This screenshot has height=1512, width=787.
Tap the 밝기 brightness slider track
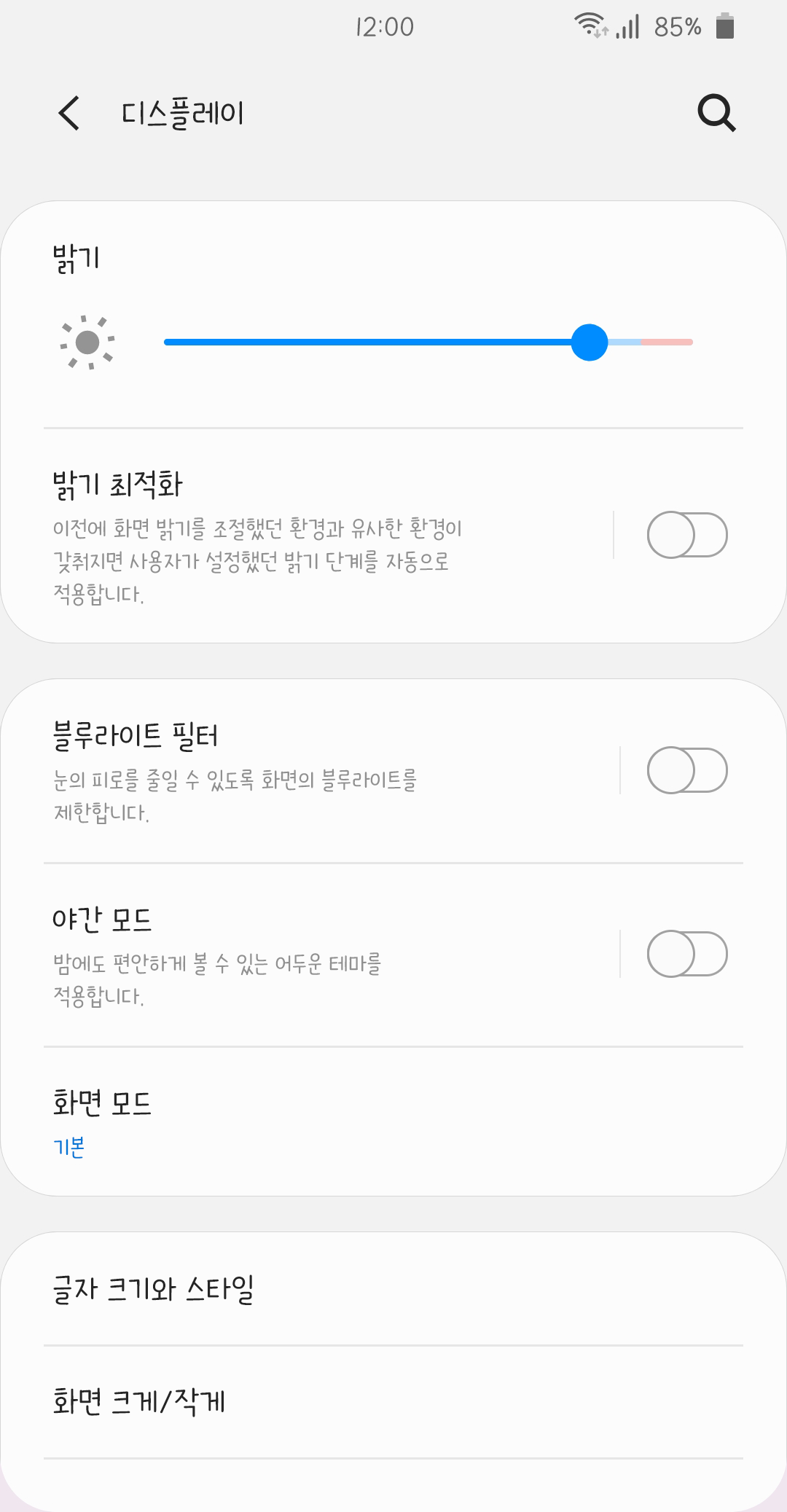click(x=428, y=342)
